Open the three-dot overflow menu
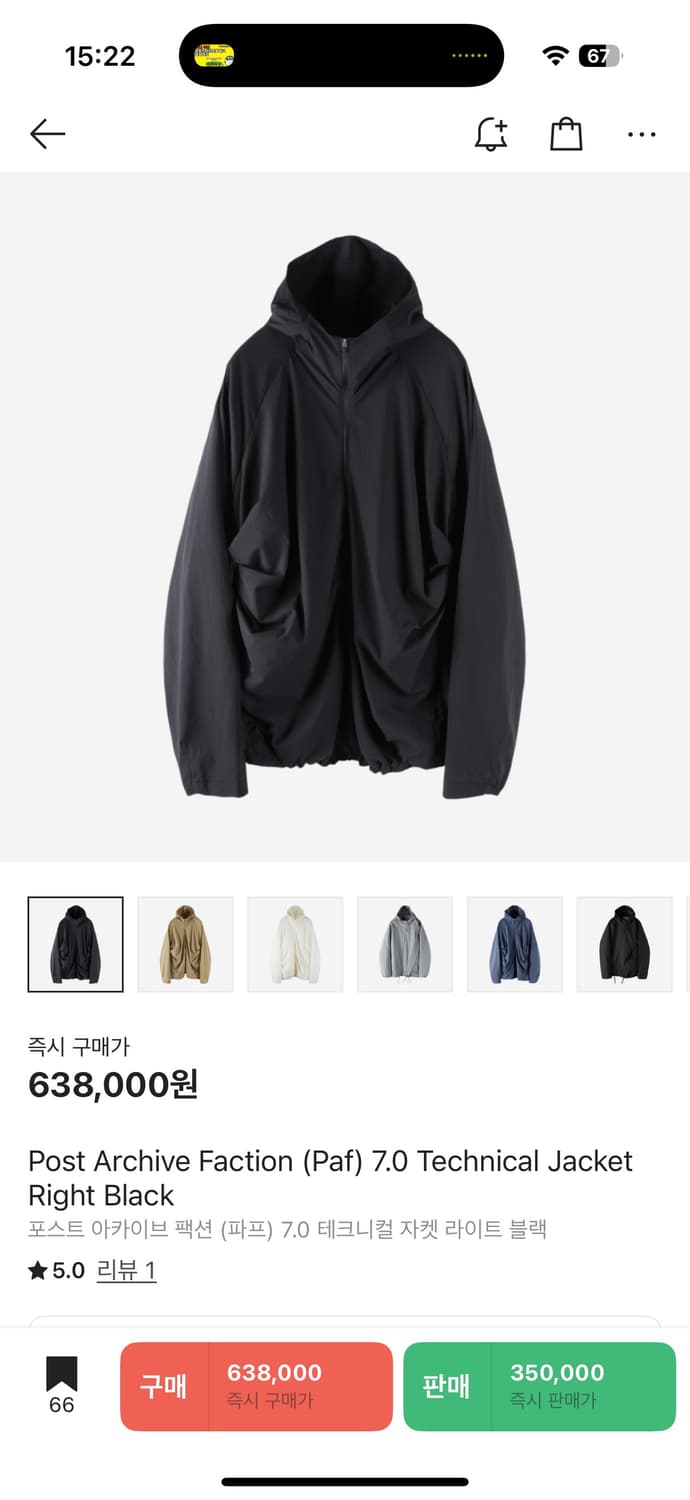The height and width of the screenshot is (1500, 690). [641, 134]
